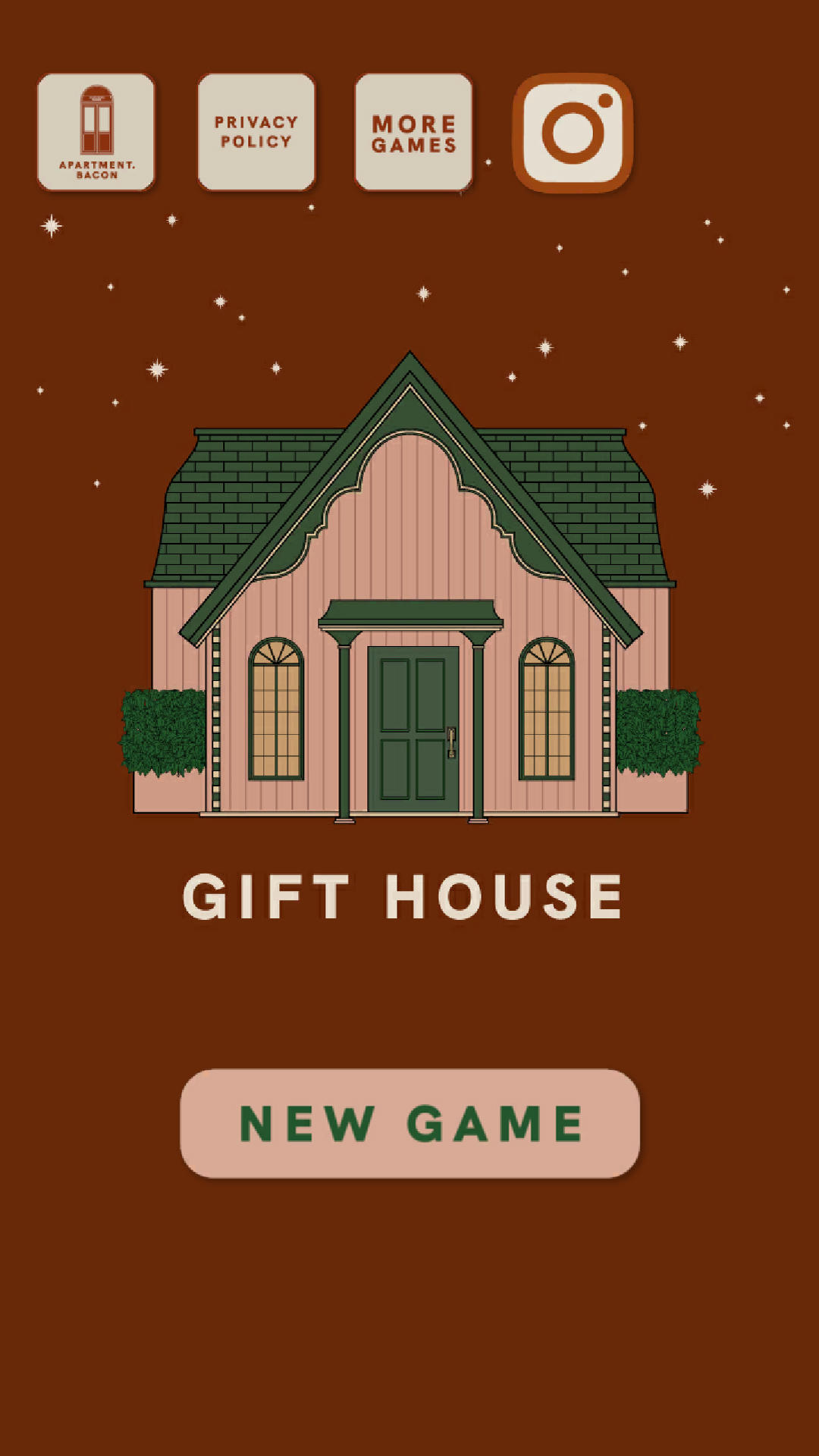Start a new game
This screenshot has height=1456, width=819.
tap(409, 1123)
